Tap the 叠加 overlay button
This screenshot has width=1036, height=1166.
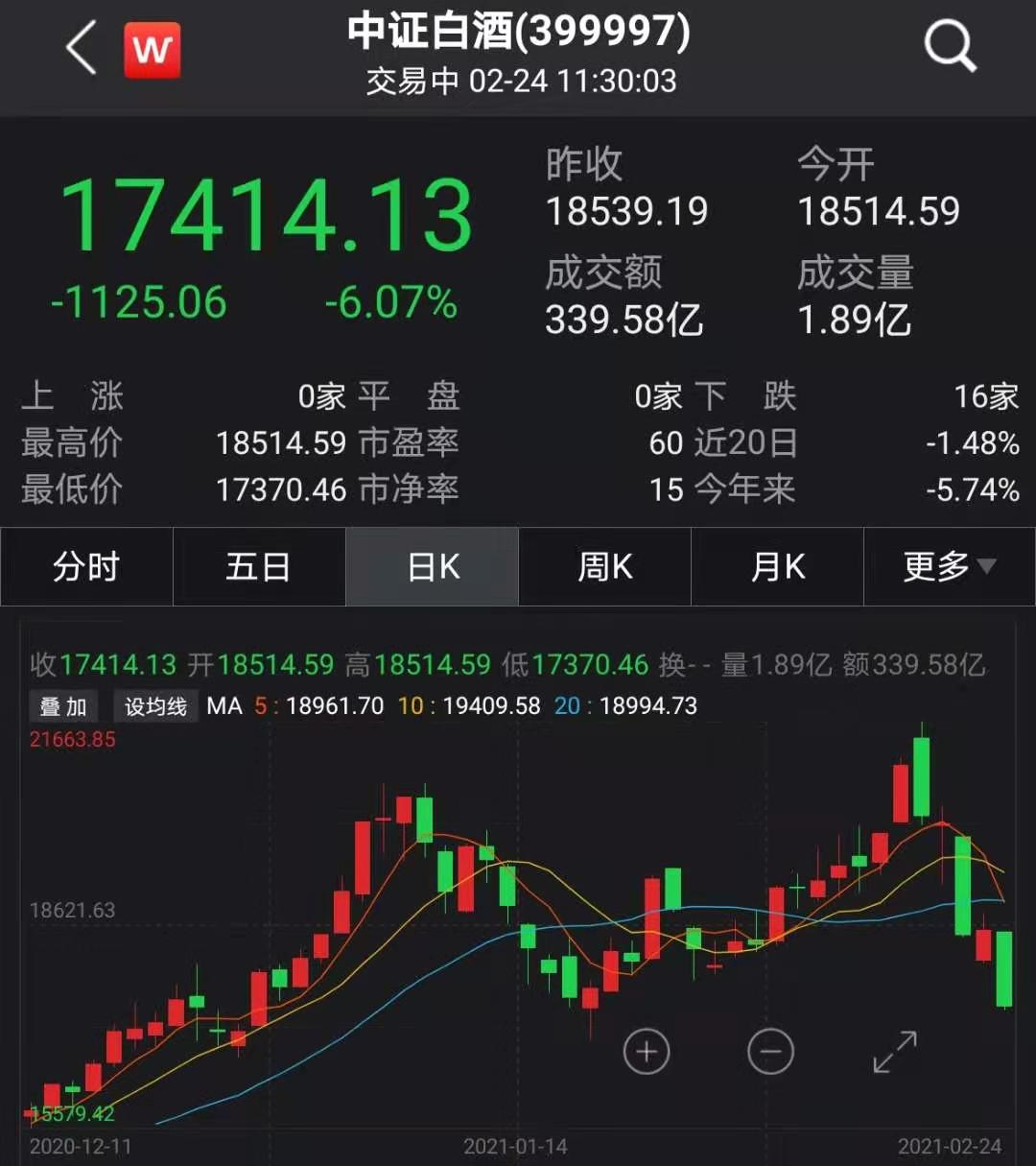tap(63, 707)
